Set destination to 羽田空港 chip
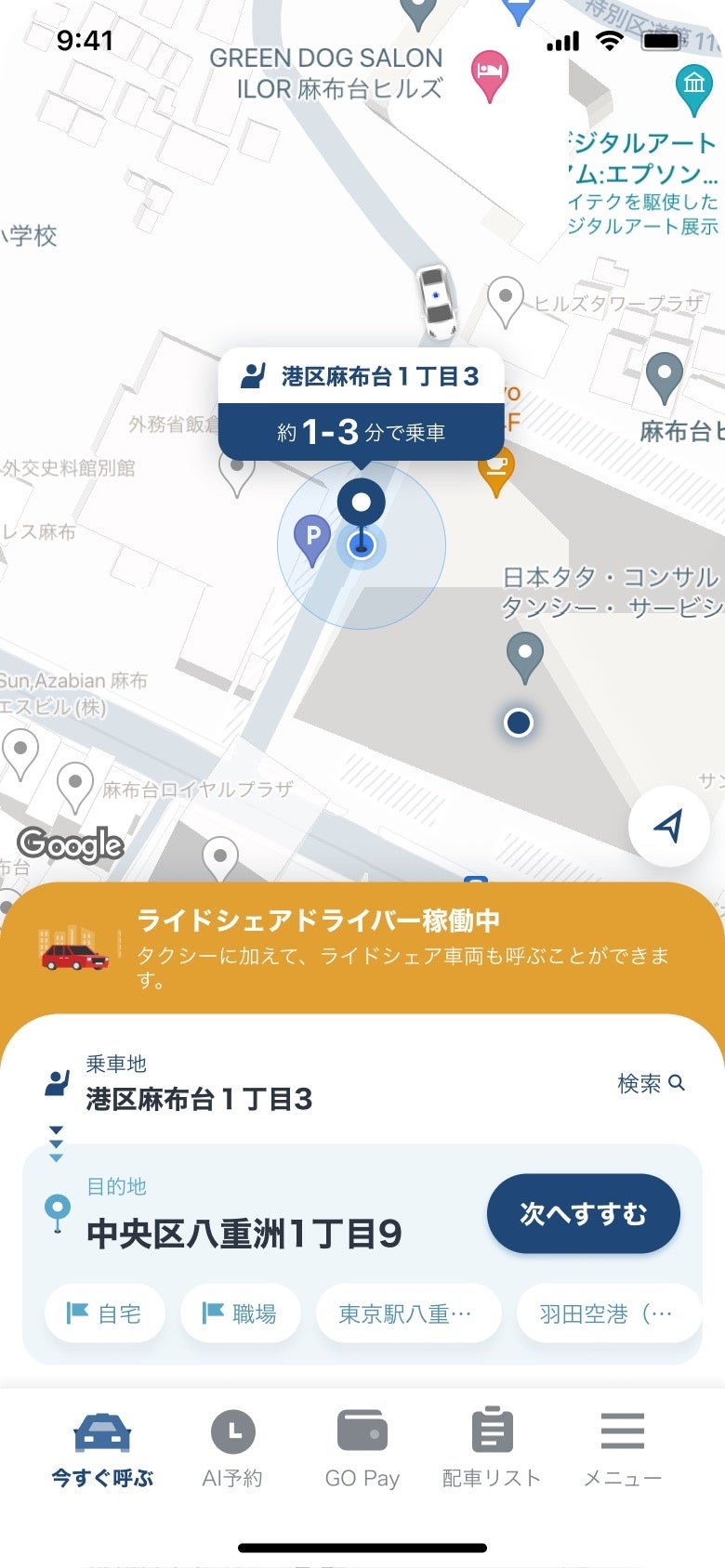 [x=607, y=1313]
